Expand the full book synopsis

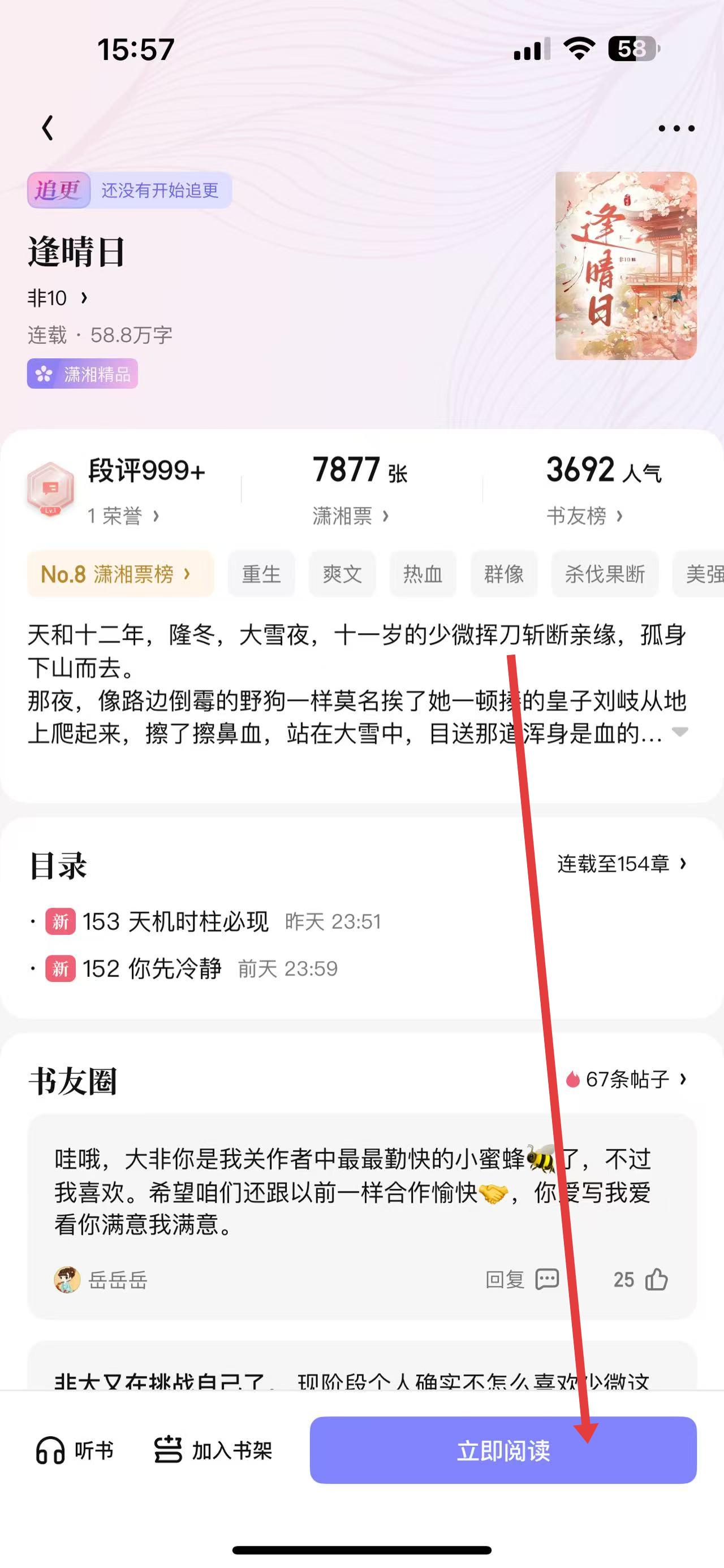click(679, 731)
